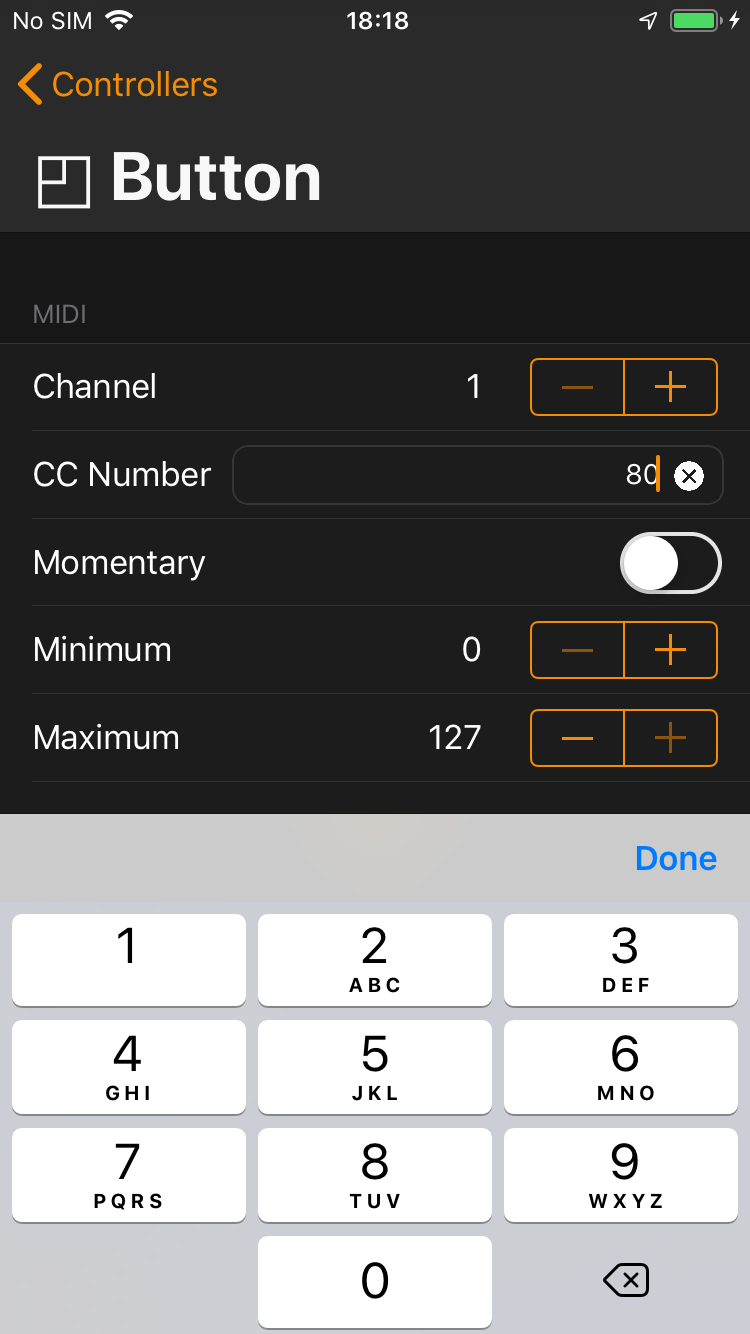Increase the Minimum value
Viewport: 750px width, 1334px height.
click(x=670, y=650)
